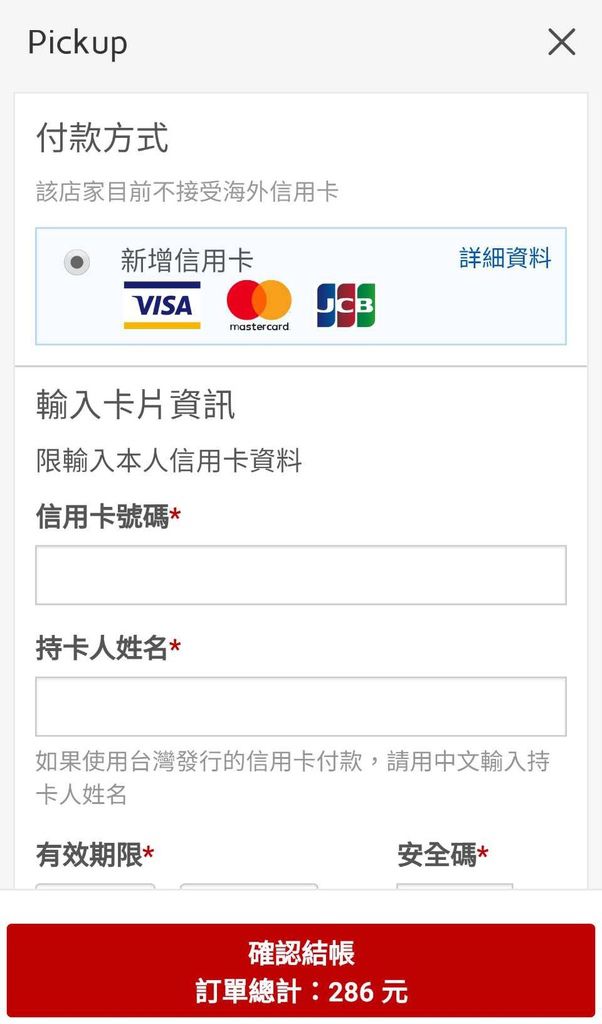Select the 新增信用卡 radio button
Viewport: 602px width, 1024px height.
click(77, 263)
